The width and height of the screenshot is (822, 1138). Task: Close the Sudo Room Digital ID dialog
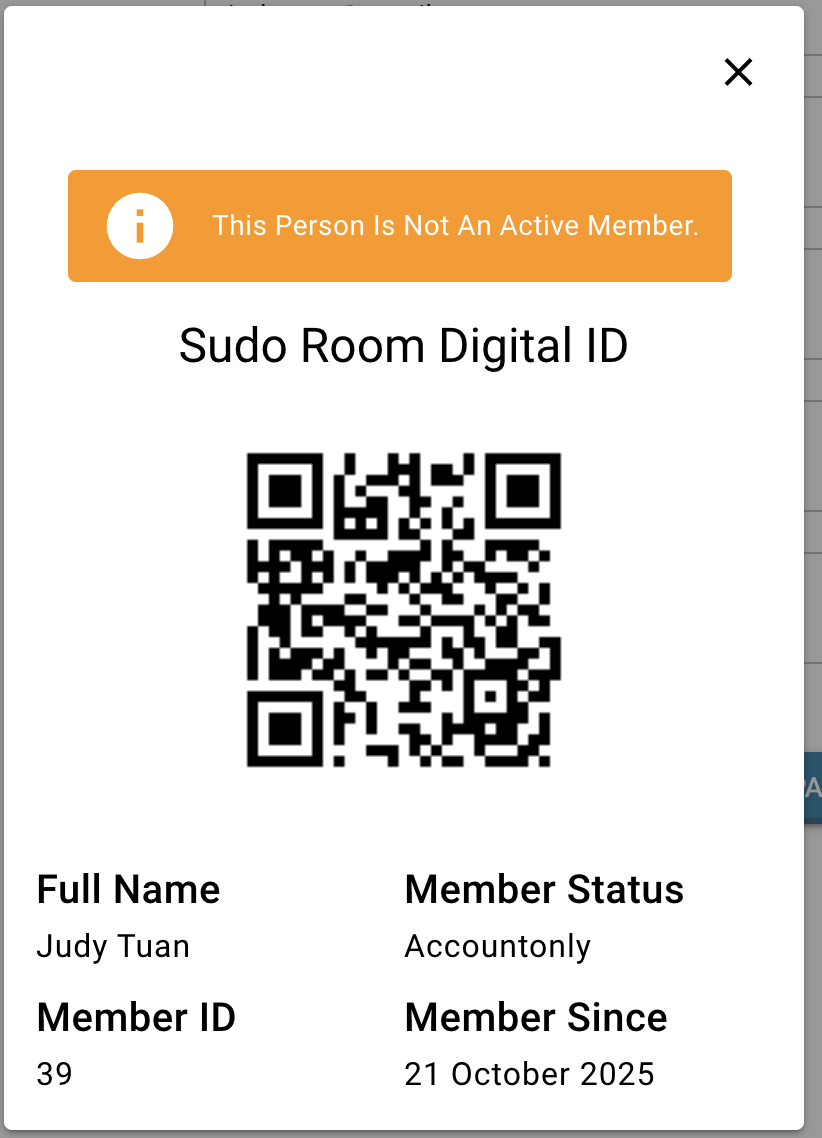pos(738,72)
